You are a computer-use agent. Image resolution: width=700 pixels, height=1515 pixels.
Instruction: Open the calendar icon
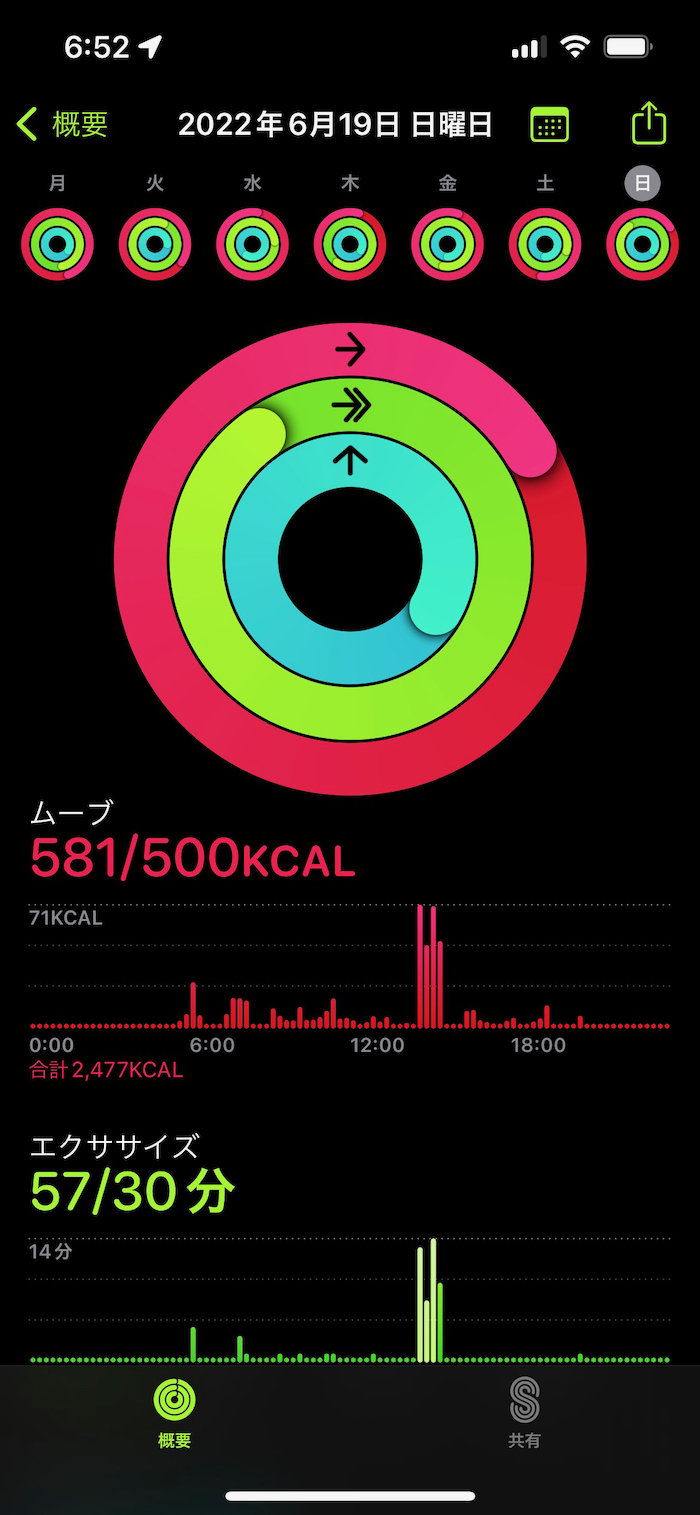(549, 125)
